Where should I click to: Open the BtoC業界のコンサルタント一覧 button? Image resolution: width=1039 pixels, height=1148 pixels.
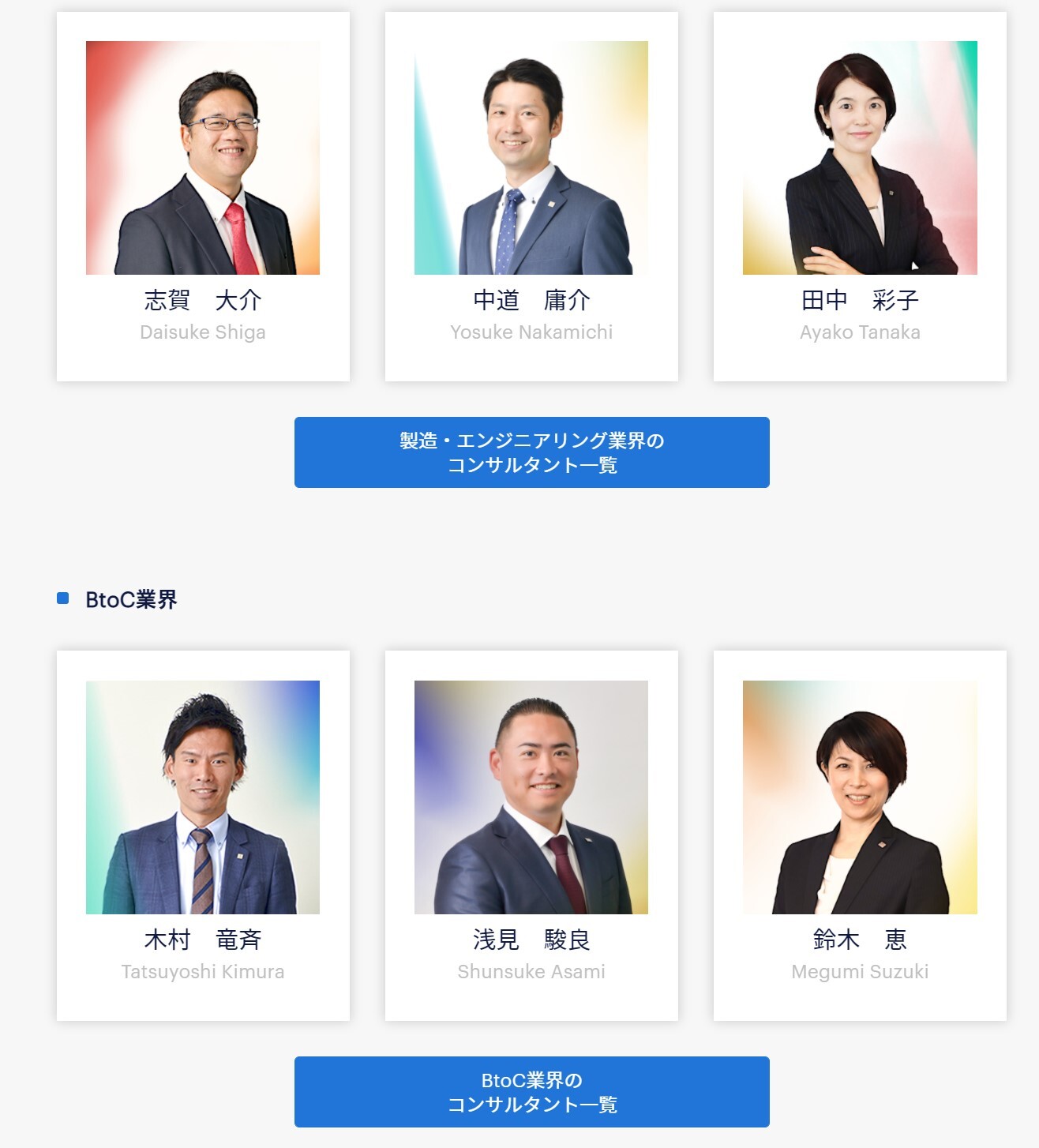pos(531,1092)
